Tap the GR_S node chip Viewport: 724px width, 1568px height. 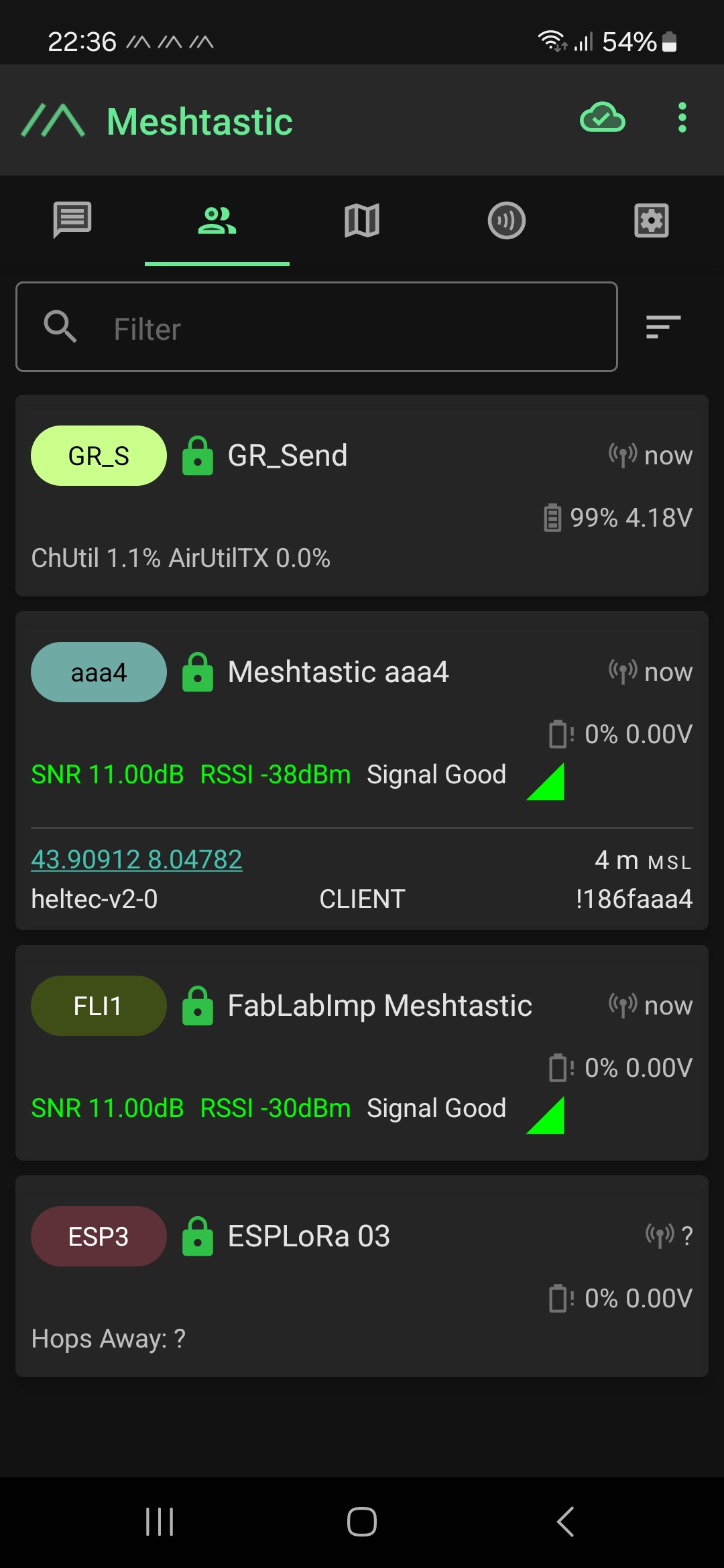click(99, 456)
